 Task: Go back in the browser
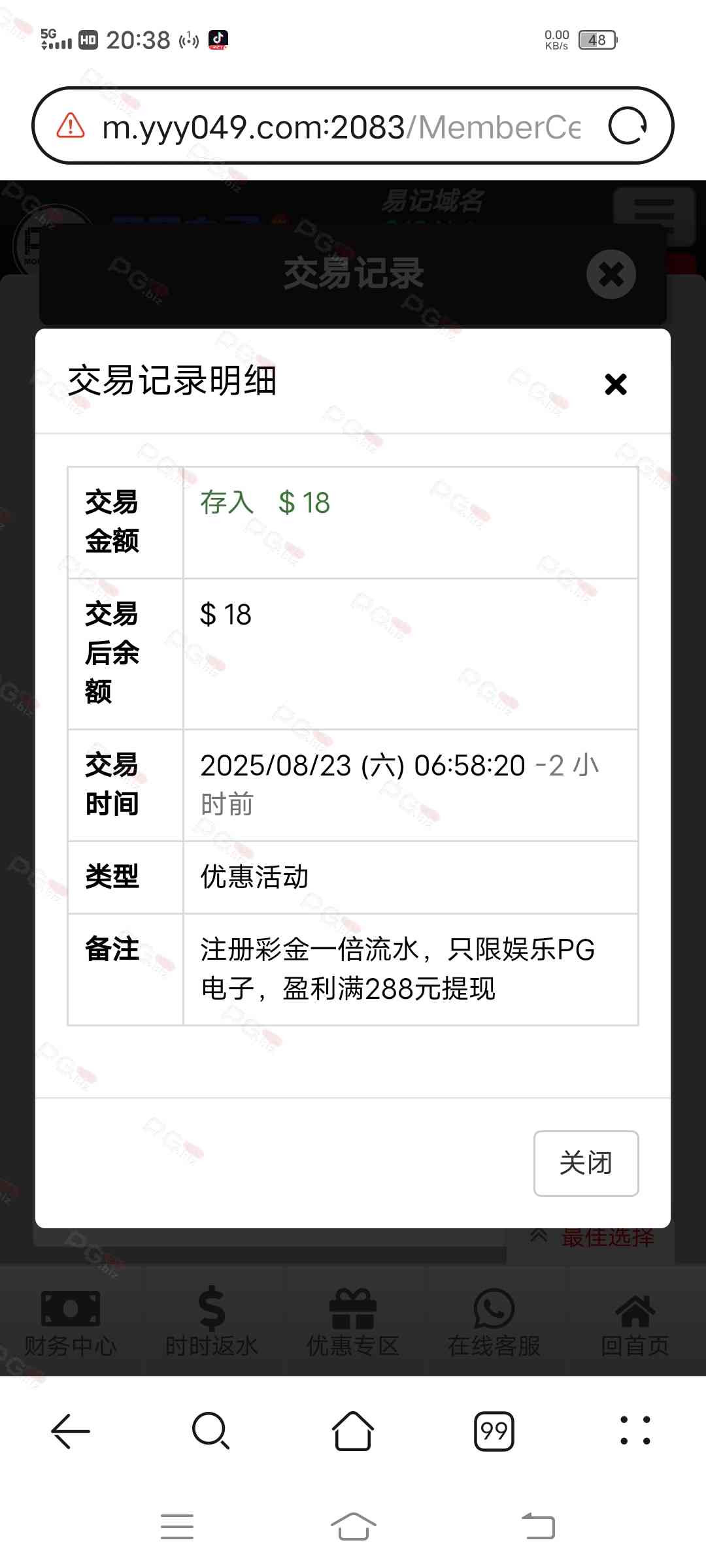tap(71, 1431)
